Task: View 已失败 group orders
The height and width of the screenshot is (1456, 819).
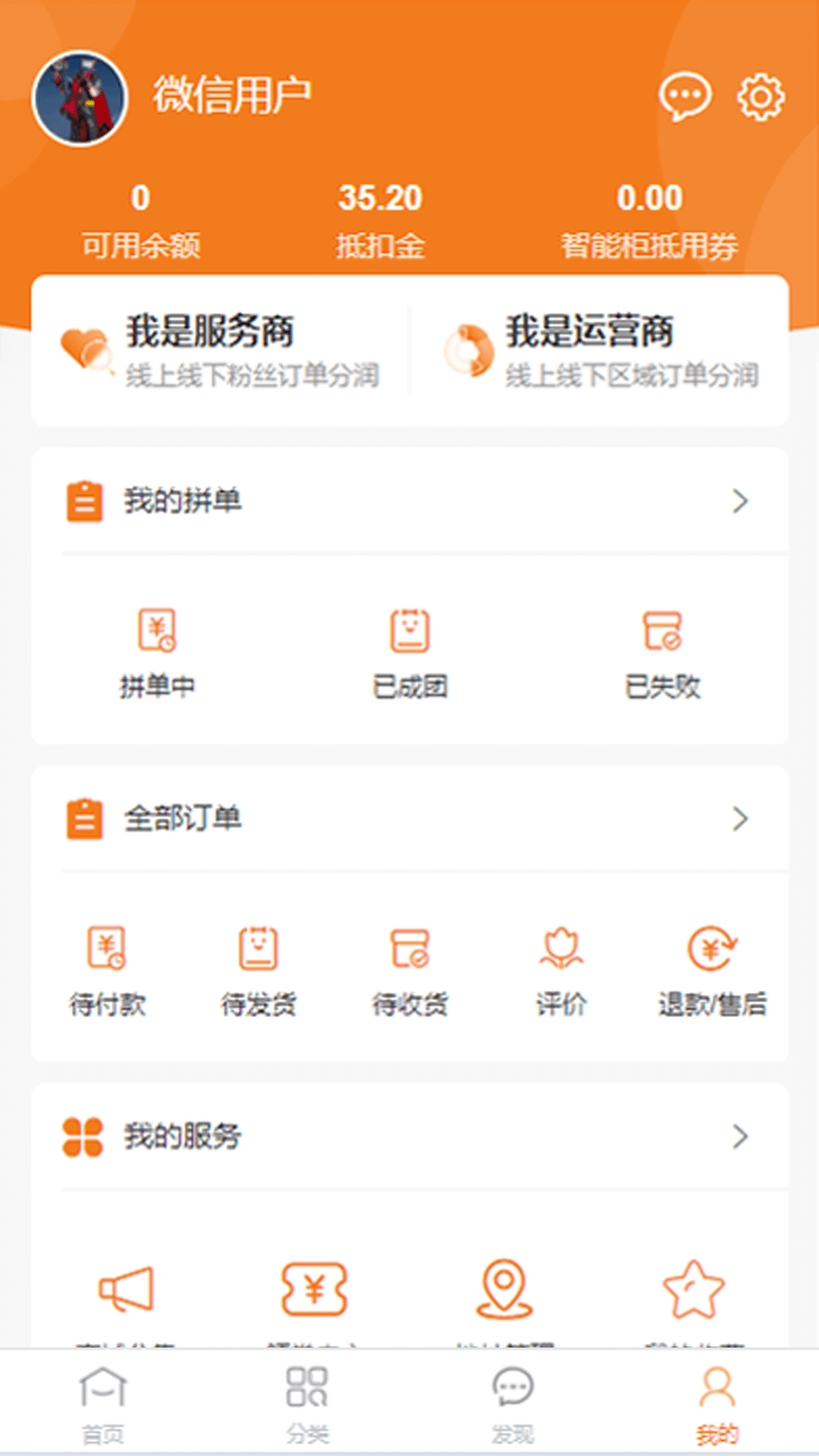Action: pos(662,654)
